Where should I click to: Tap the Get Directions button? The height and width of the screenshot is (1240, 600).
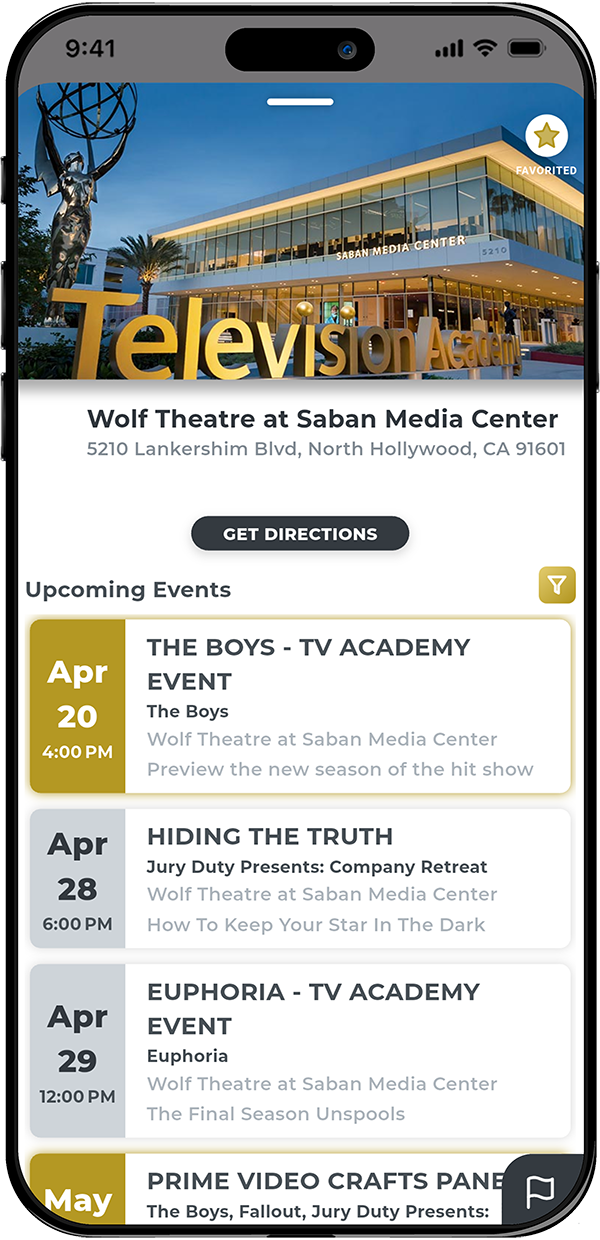300,534
